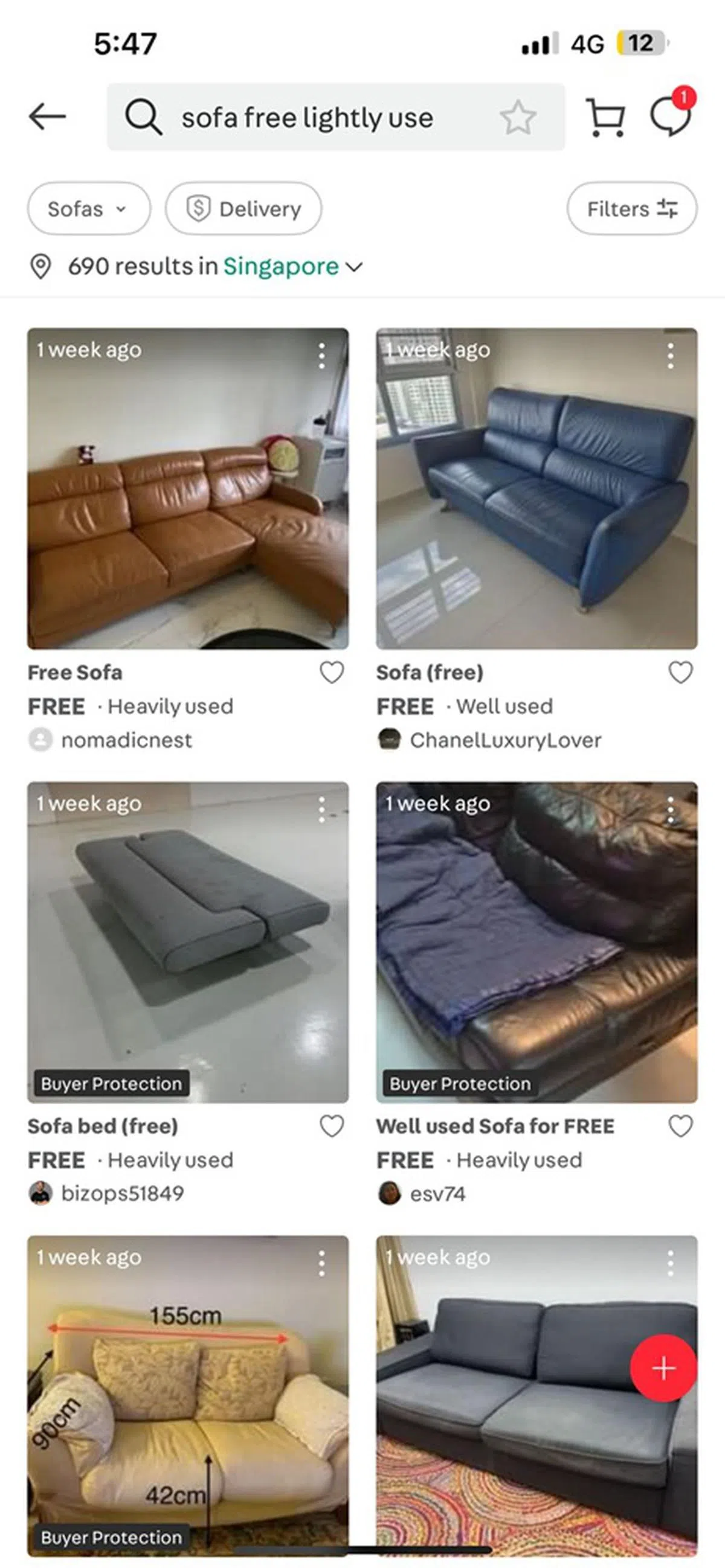Select the Delivery filter chip
Screen dimensions: 725x1568
243,209
